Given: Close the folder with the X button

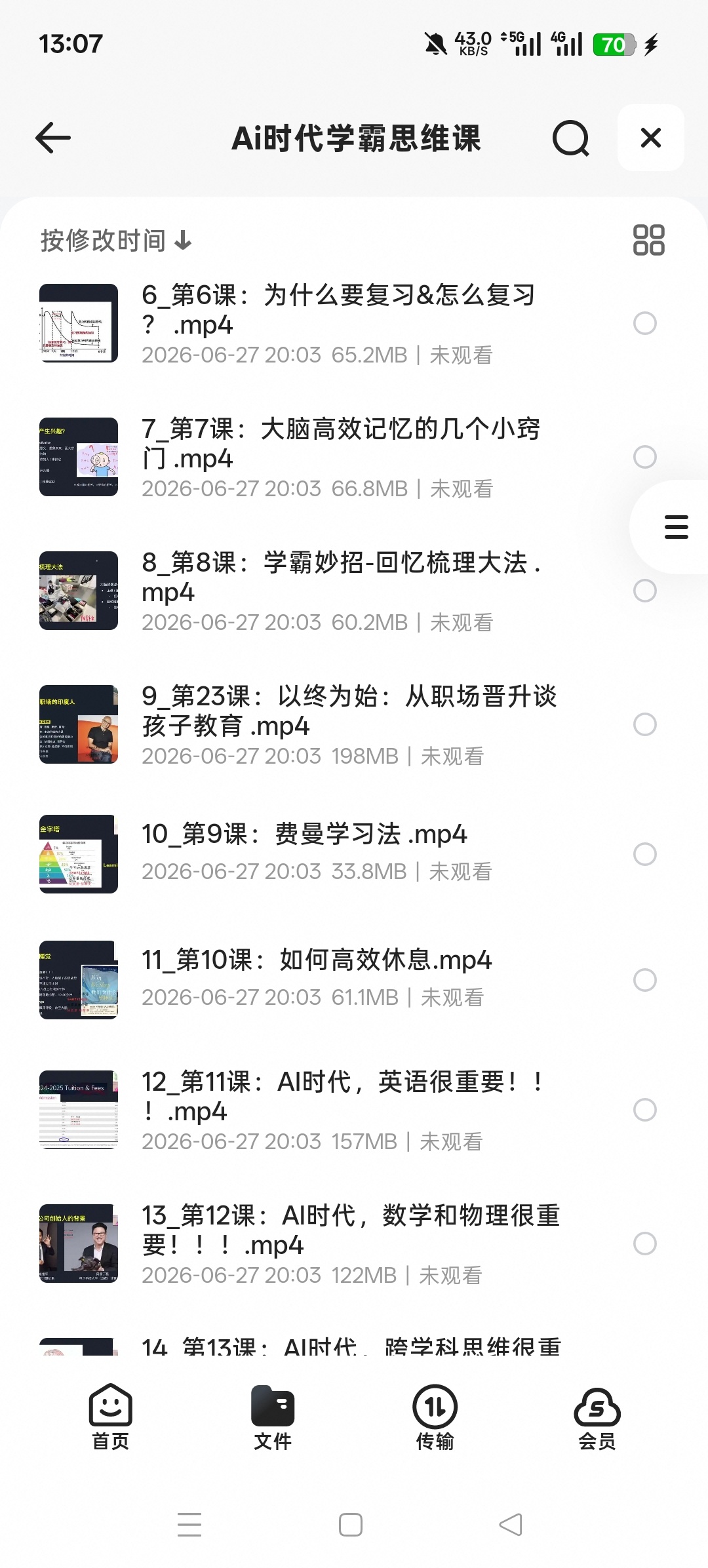Looking at the screenshot, I should click(651, 138).
